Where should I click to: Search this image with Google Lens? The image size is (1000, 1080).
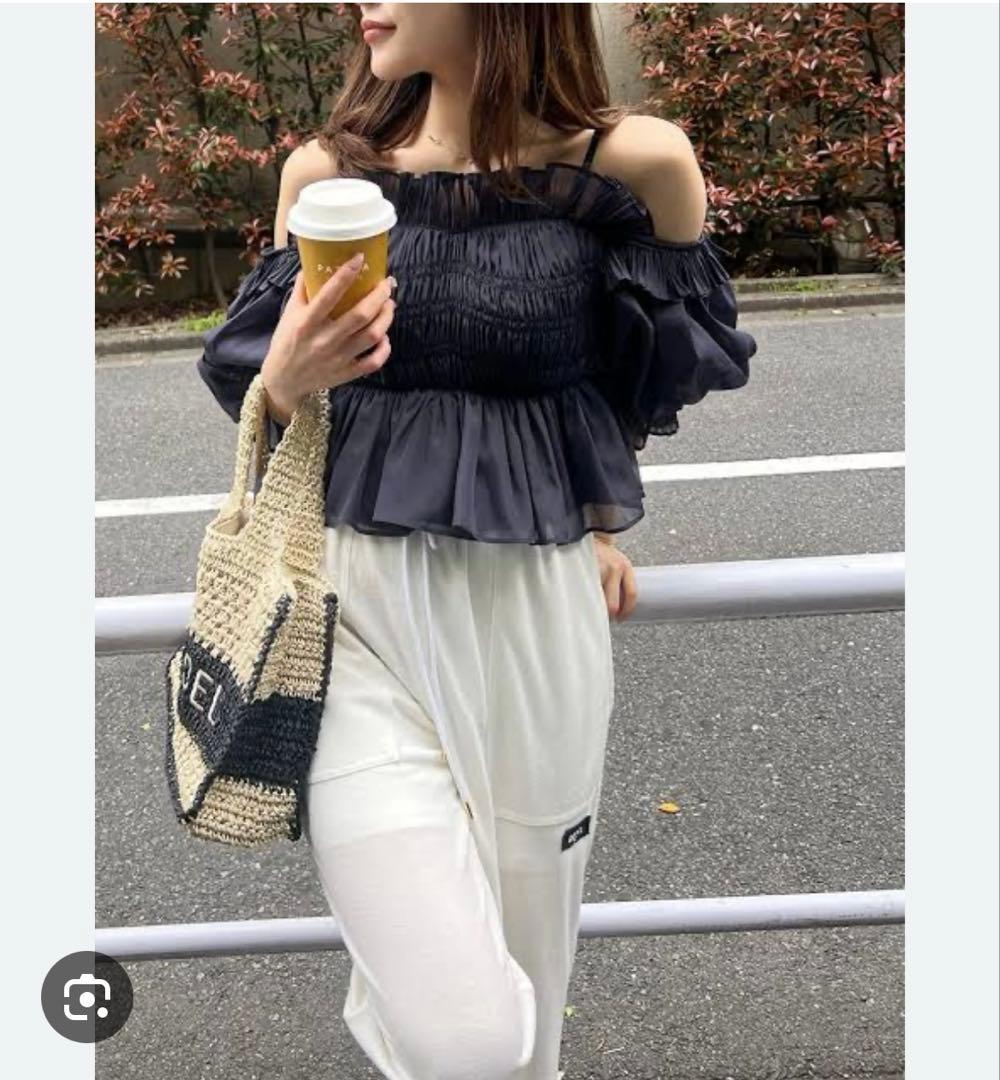point(87,996)
